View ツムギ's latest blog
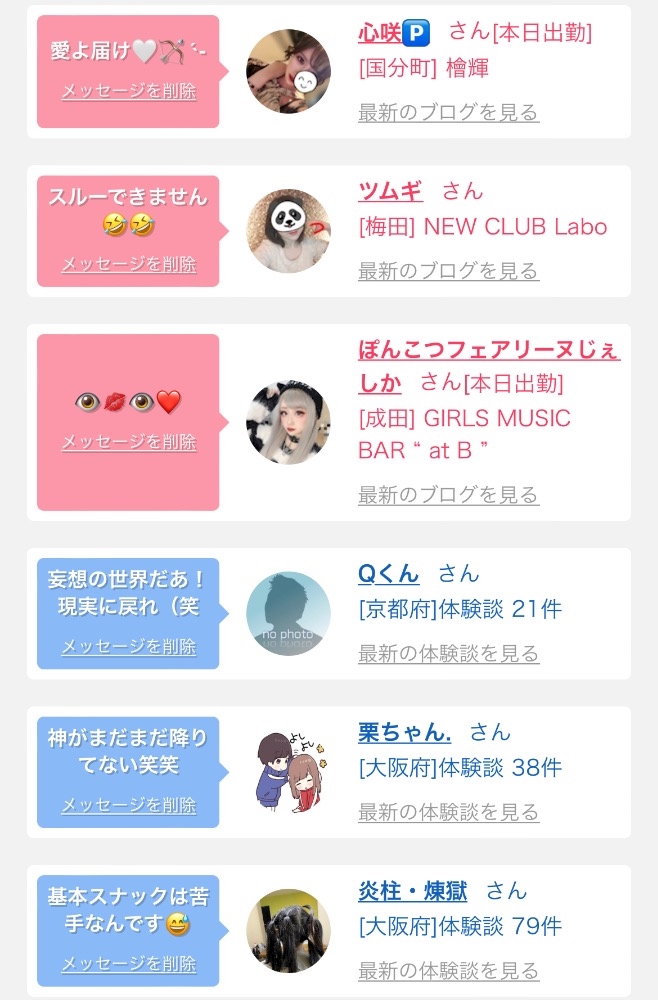658x1000 pixels. [x=448, y=271]
